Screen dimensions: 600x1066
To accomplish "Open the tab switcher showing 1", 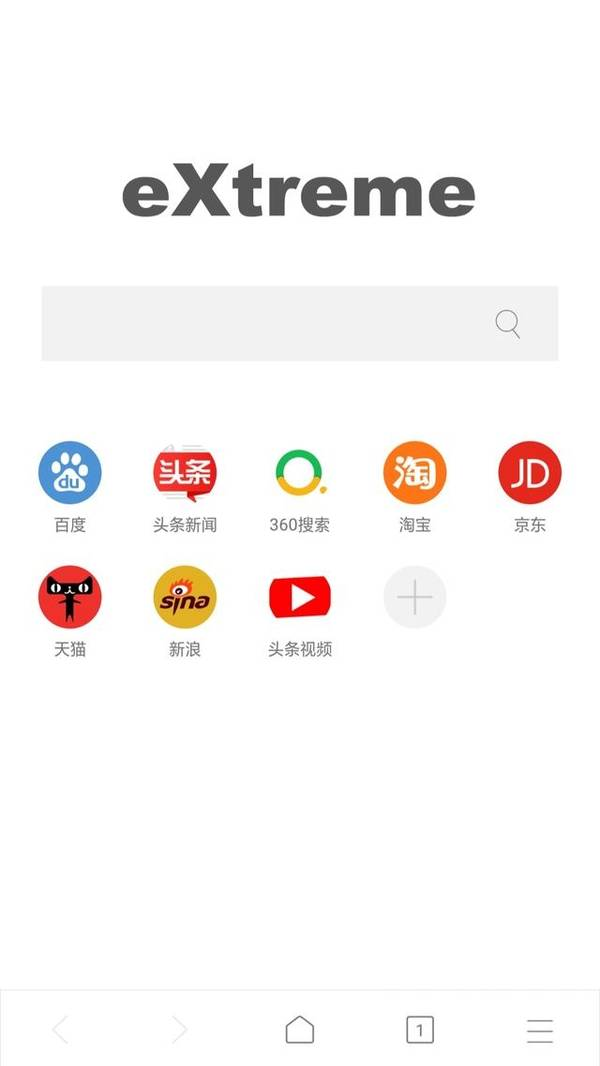I will (x=420, y=1029).
